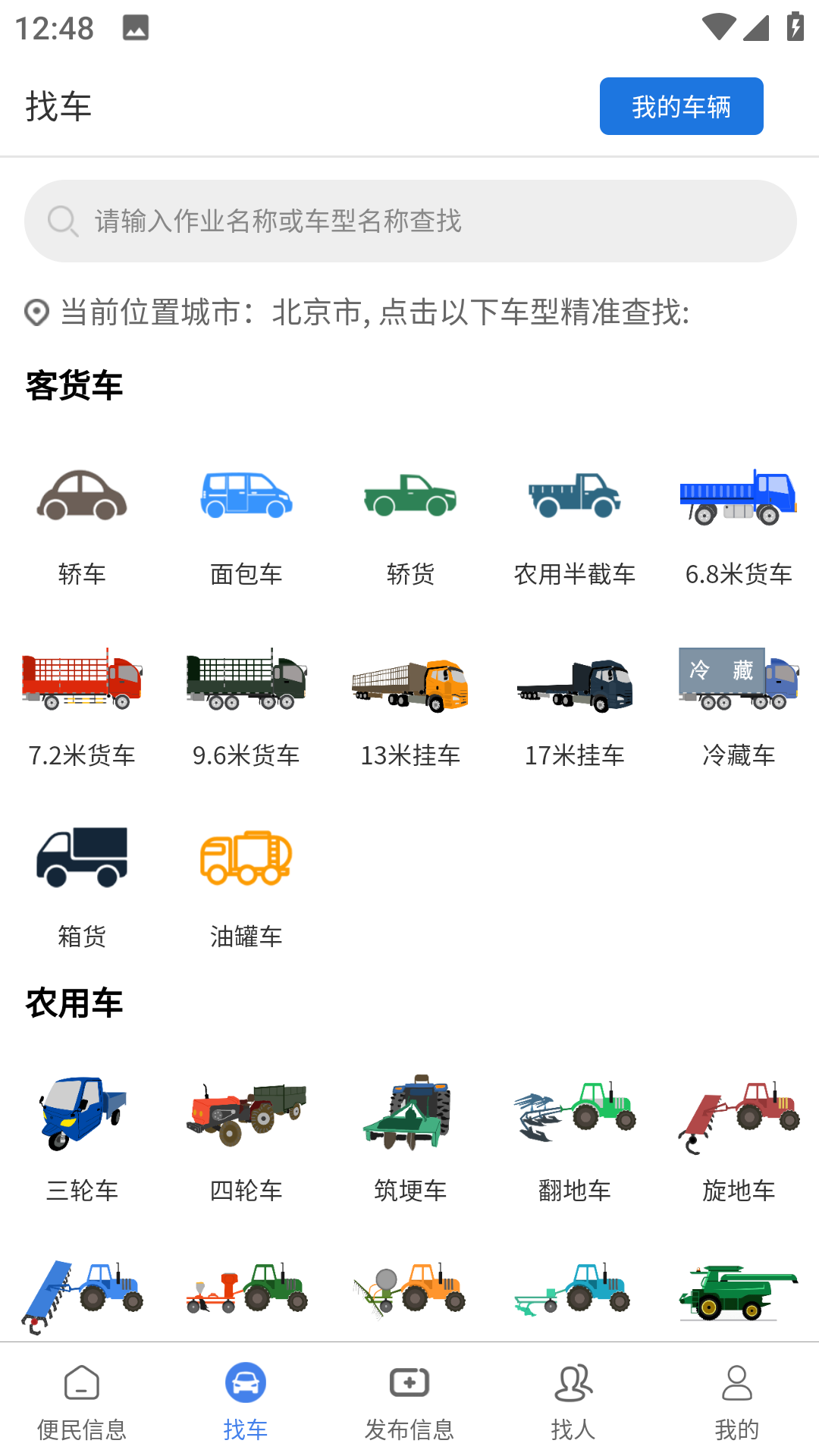Tap the 油罐车 tanker truck icon

pyautogui.click(x=246, y=859)
